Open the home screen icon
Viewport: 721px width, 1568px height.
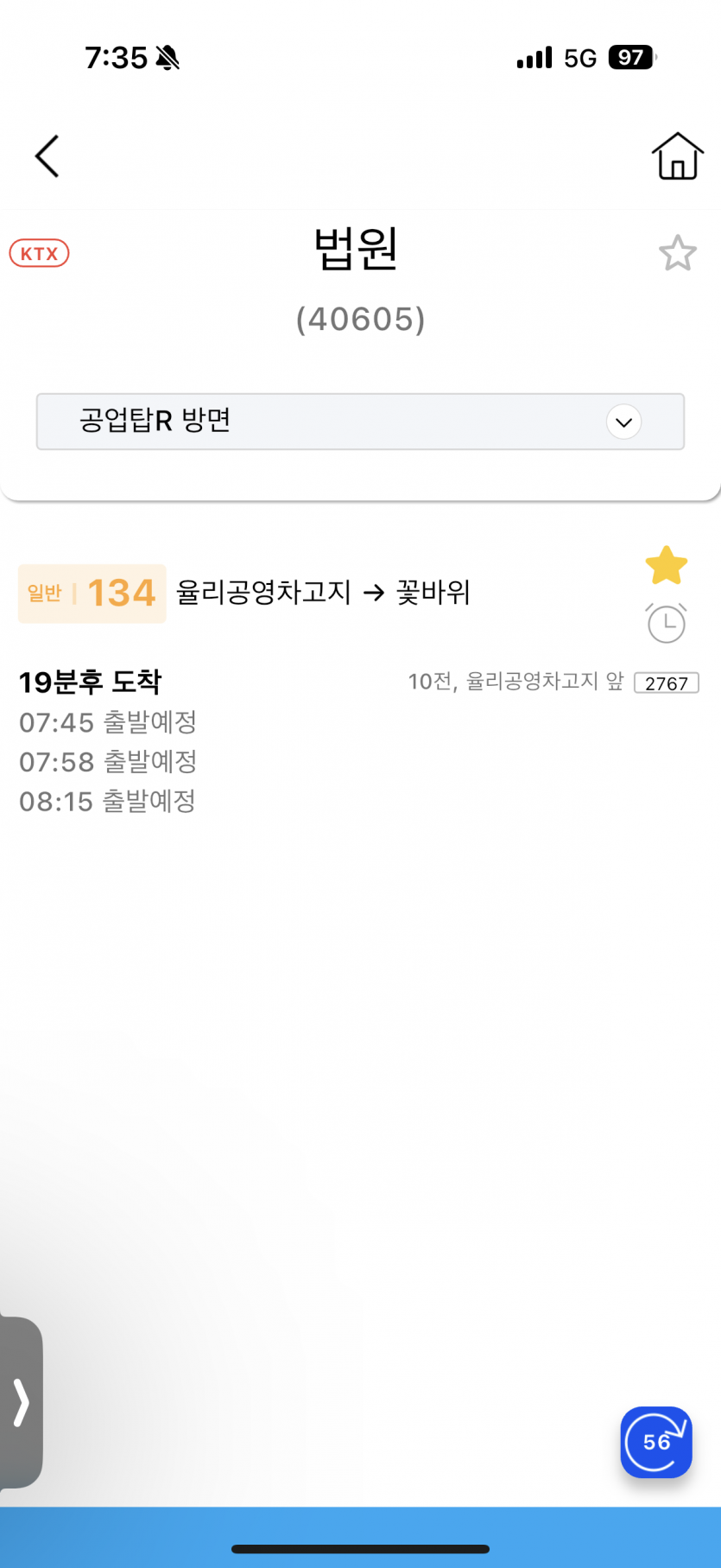tap(677, 156)
